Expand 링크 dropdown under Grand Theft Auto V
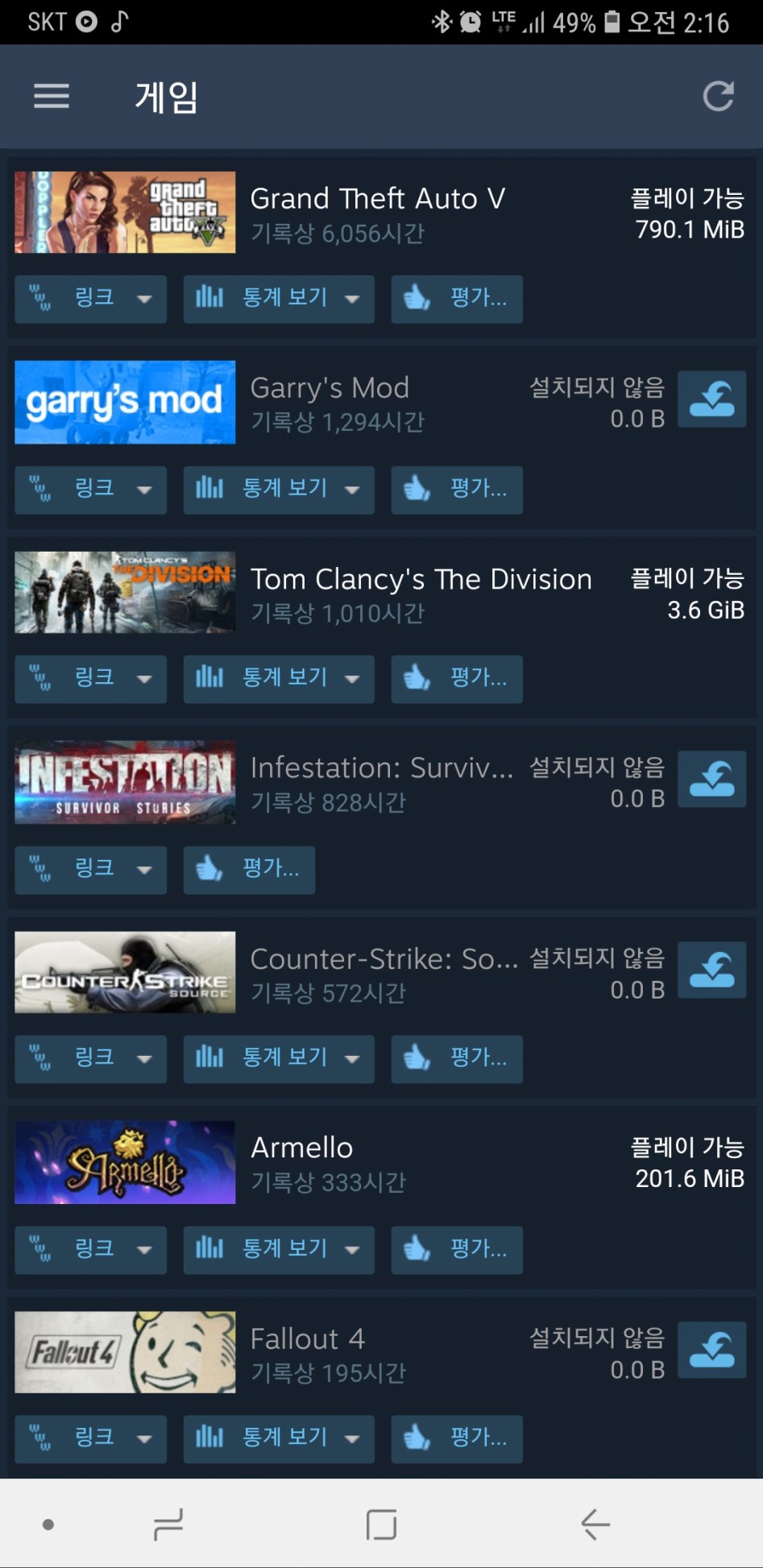Screen dimensions: 763x1568 [x=90, y=299]
